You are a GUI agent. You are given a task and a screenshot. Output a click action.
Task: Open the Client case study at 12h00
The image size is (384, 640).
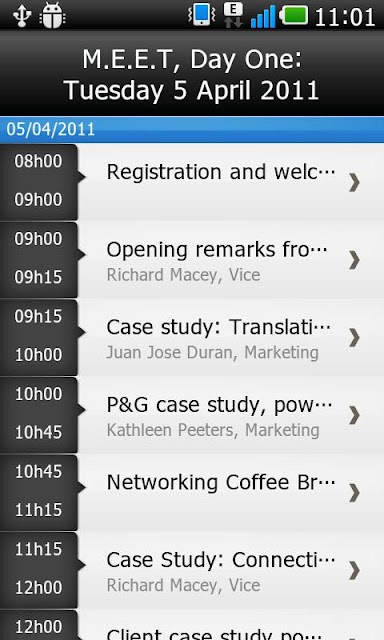pos(192,625)
